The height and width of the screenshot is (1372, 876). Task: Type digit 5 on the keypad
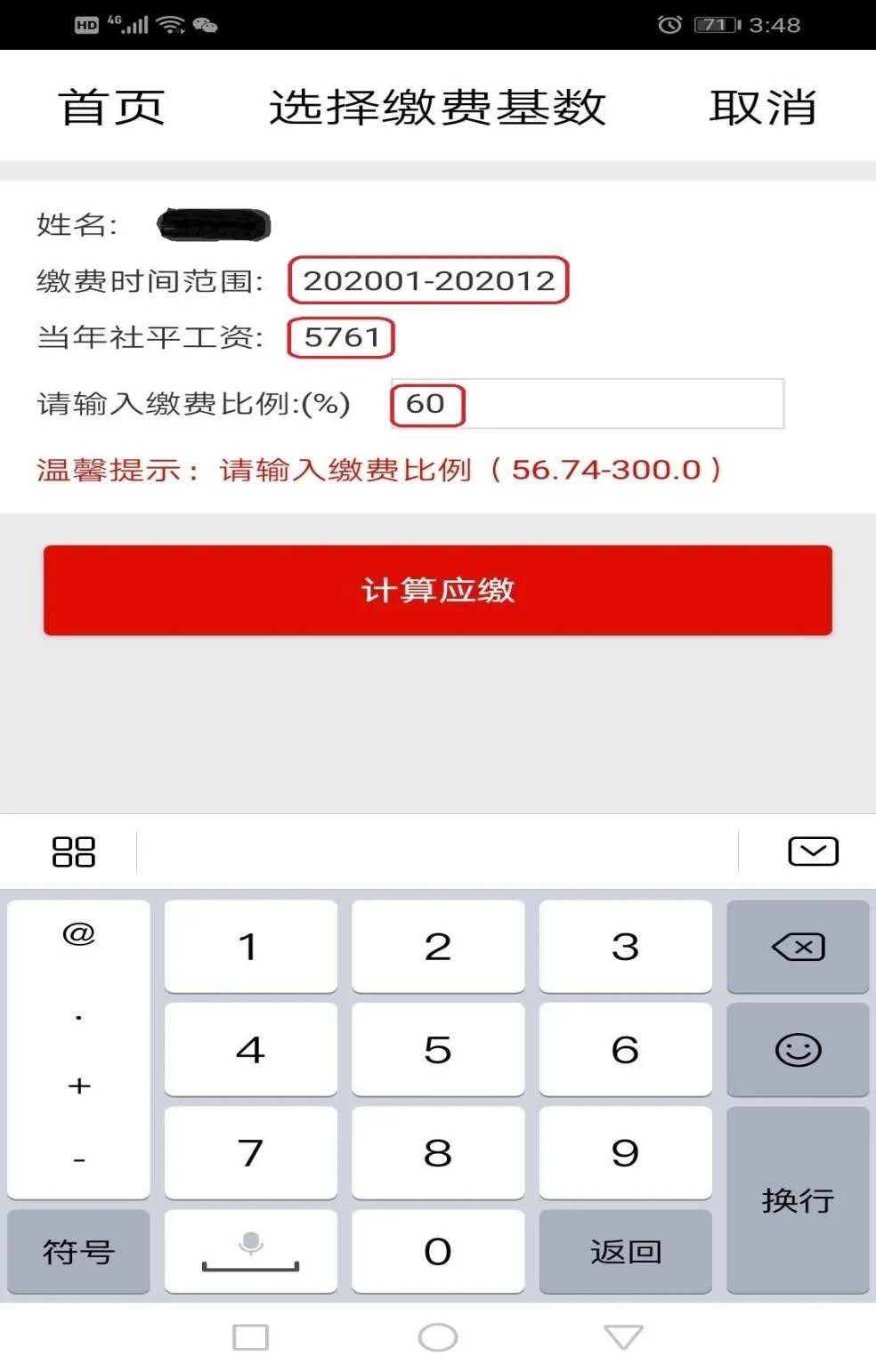[x=437, y=1050]
